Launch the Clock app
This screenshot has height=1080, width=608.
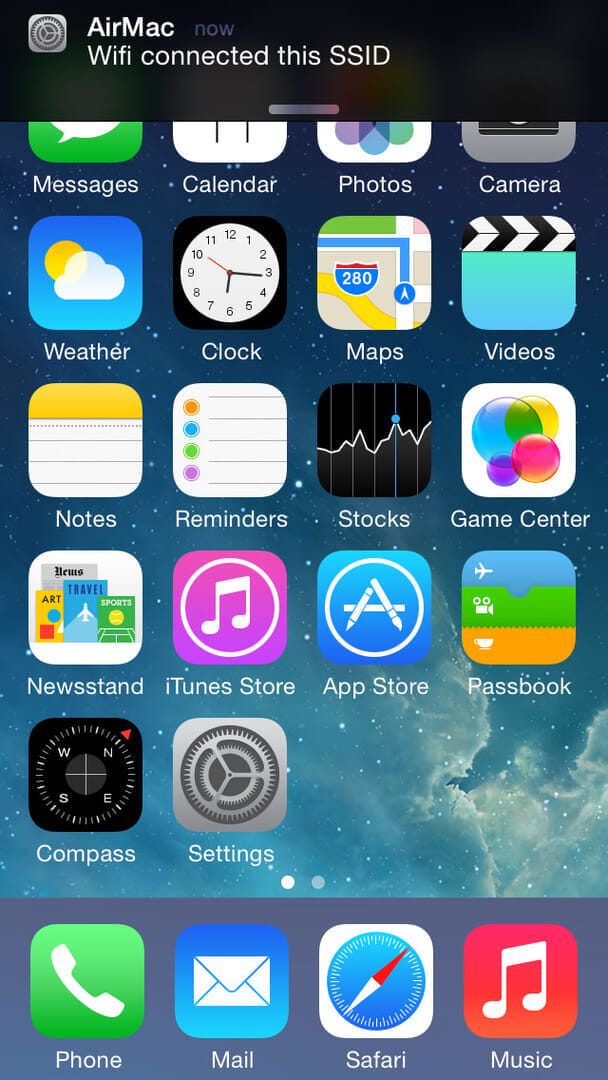pyautogui.click(x=230, y=273)
